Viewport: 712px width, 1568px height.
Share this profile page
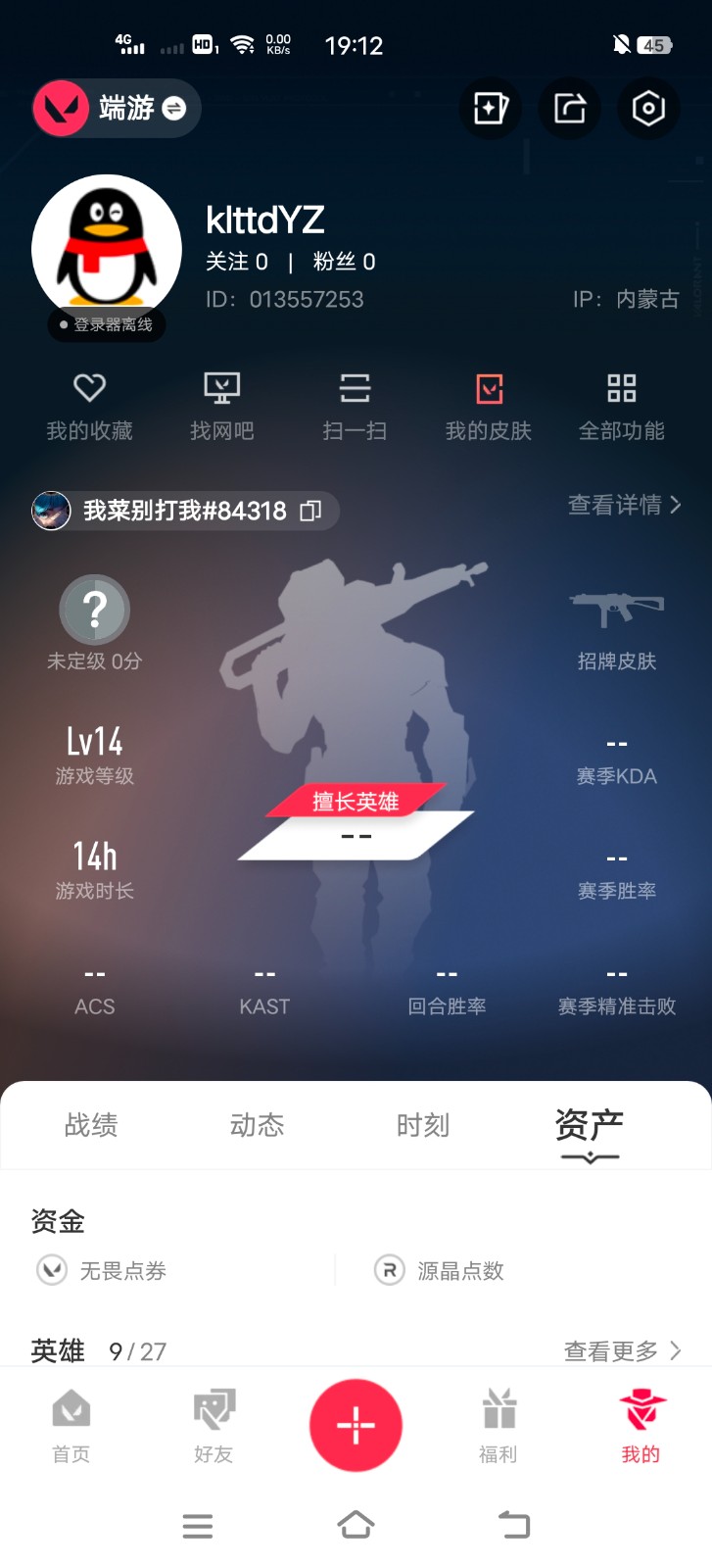pyautogui.click(x=569, y=108)
